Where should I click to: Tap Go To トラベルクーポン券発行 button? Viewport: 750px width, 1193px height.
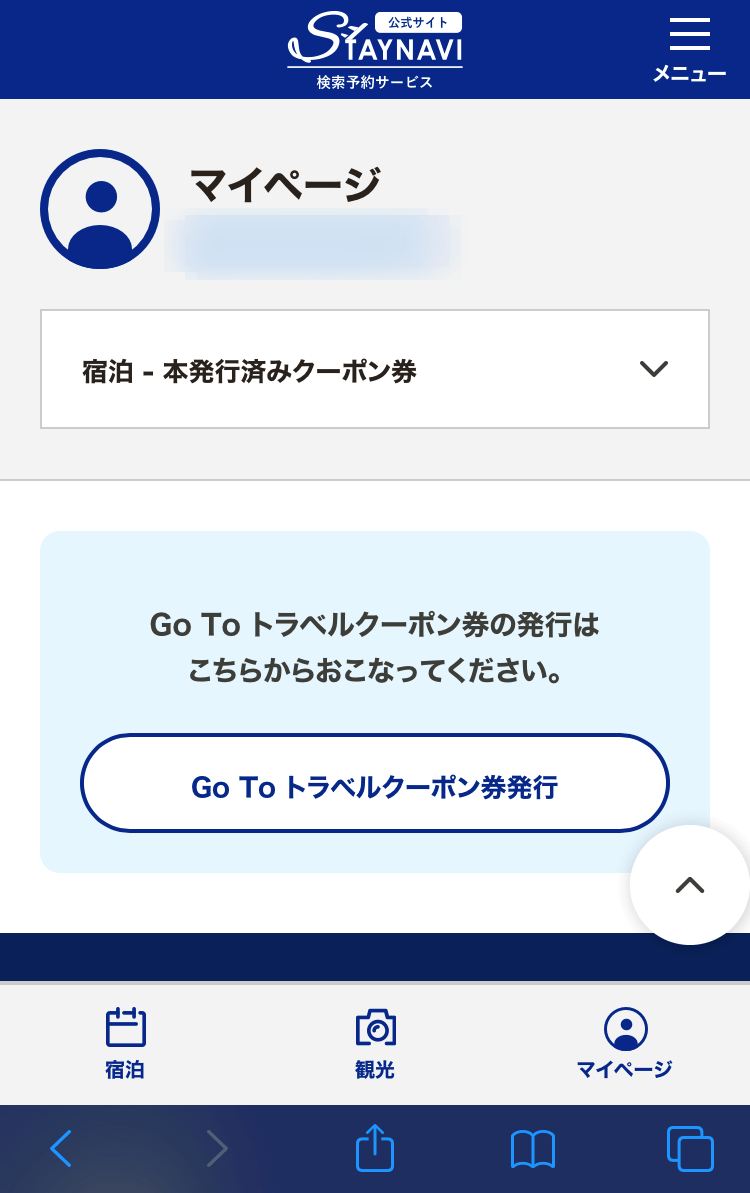pos(374,784)
